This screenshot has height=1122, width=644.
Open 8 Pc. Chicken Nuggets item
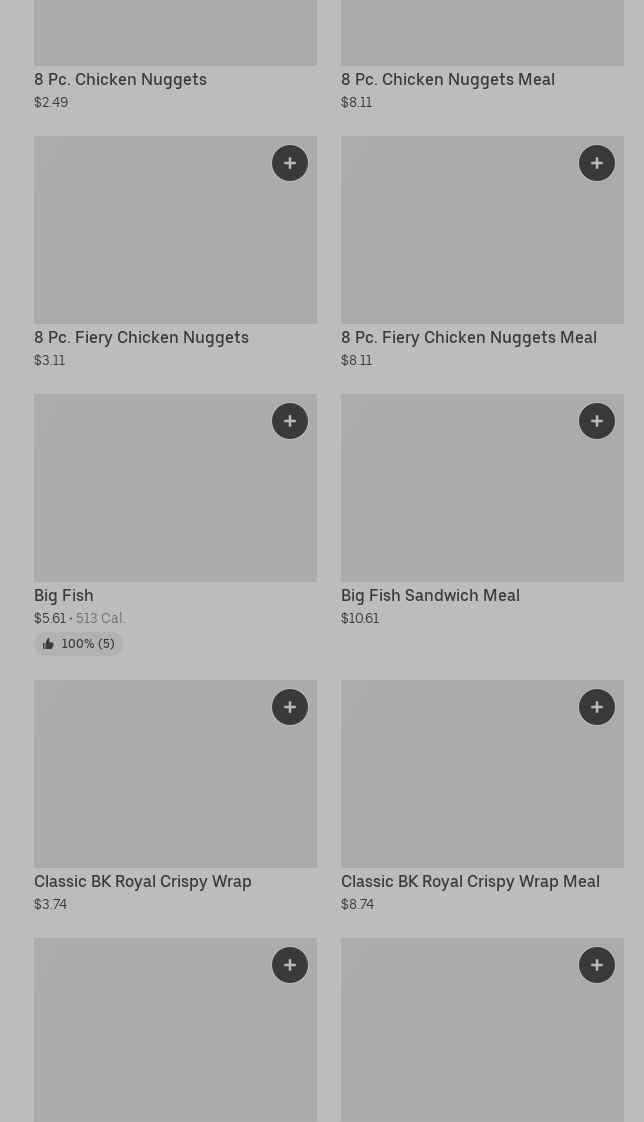175,55
